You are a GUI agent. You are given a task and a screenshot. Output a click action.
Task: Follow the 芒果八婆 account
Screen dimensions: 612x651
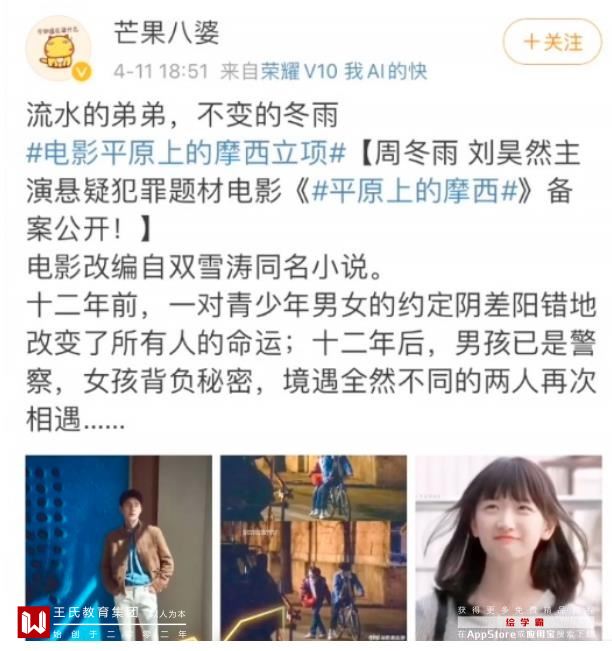(x=552, y=42)
